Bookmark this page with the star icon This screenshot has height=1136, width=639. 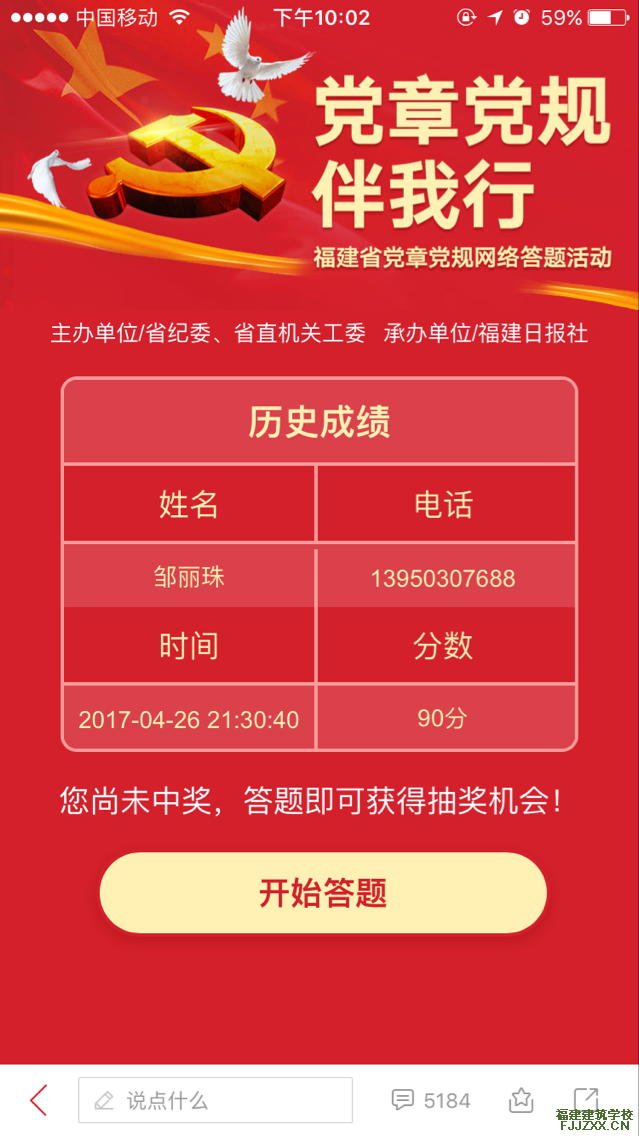521,1100
